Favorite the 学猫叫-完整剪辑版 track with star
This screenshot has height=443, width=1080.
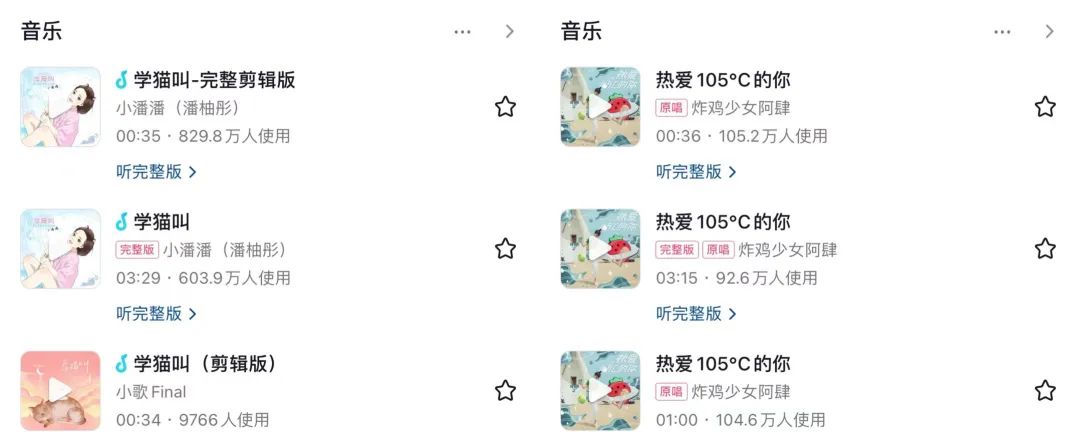coord(505,107)
